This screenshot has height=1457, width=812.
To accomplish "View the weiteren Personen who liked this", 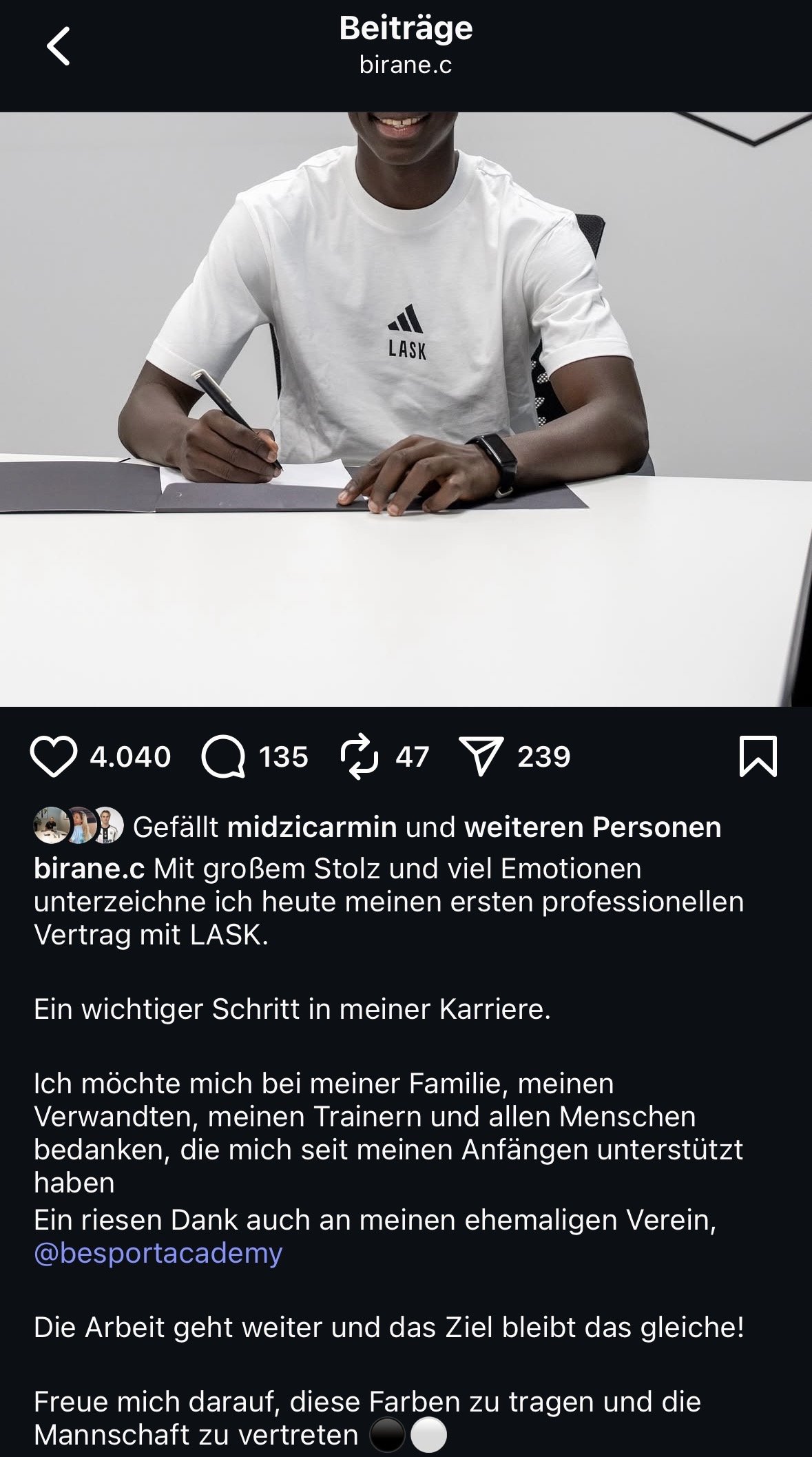I will click(x=592, y=827).
